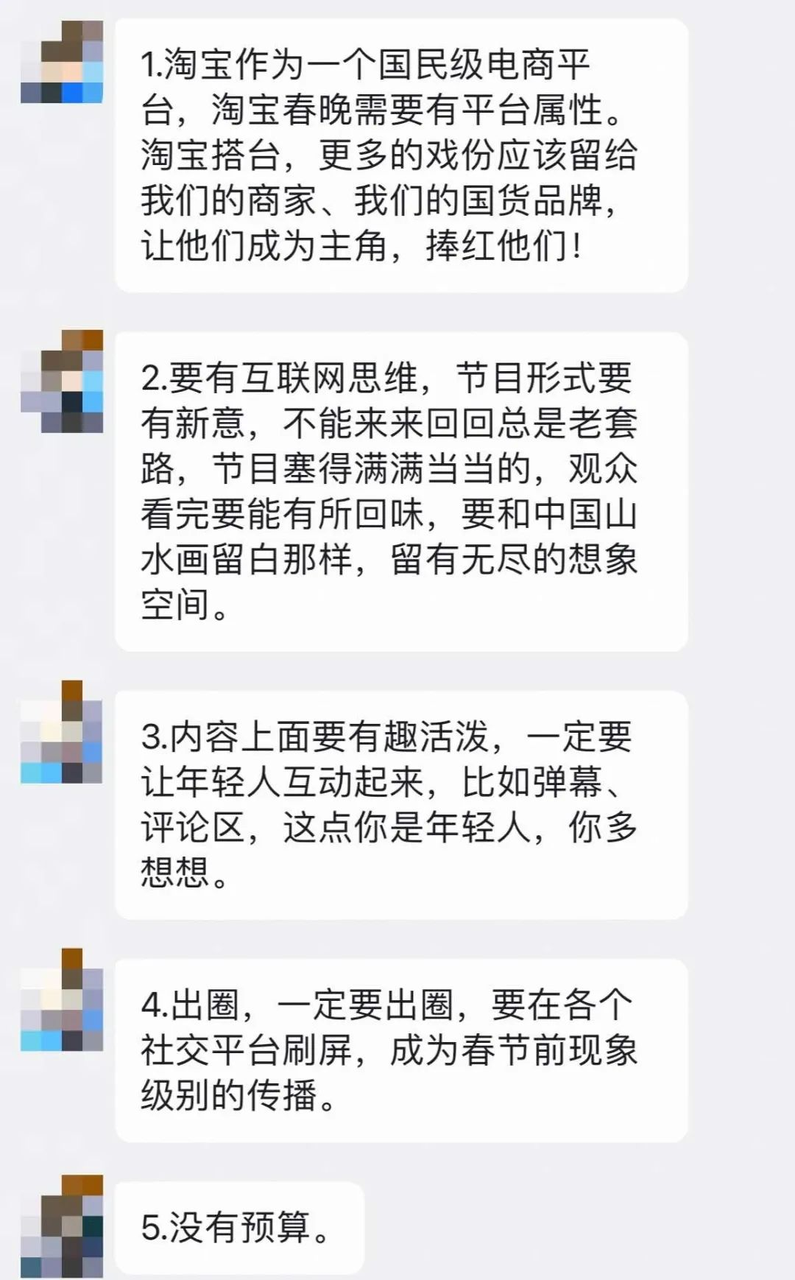This screenshot has height=1280, width=795.
Task: Tap avatar beside the 出圈 message
Action: (62, 1000)
